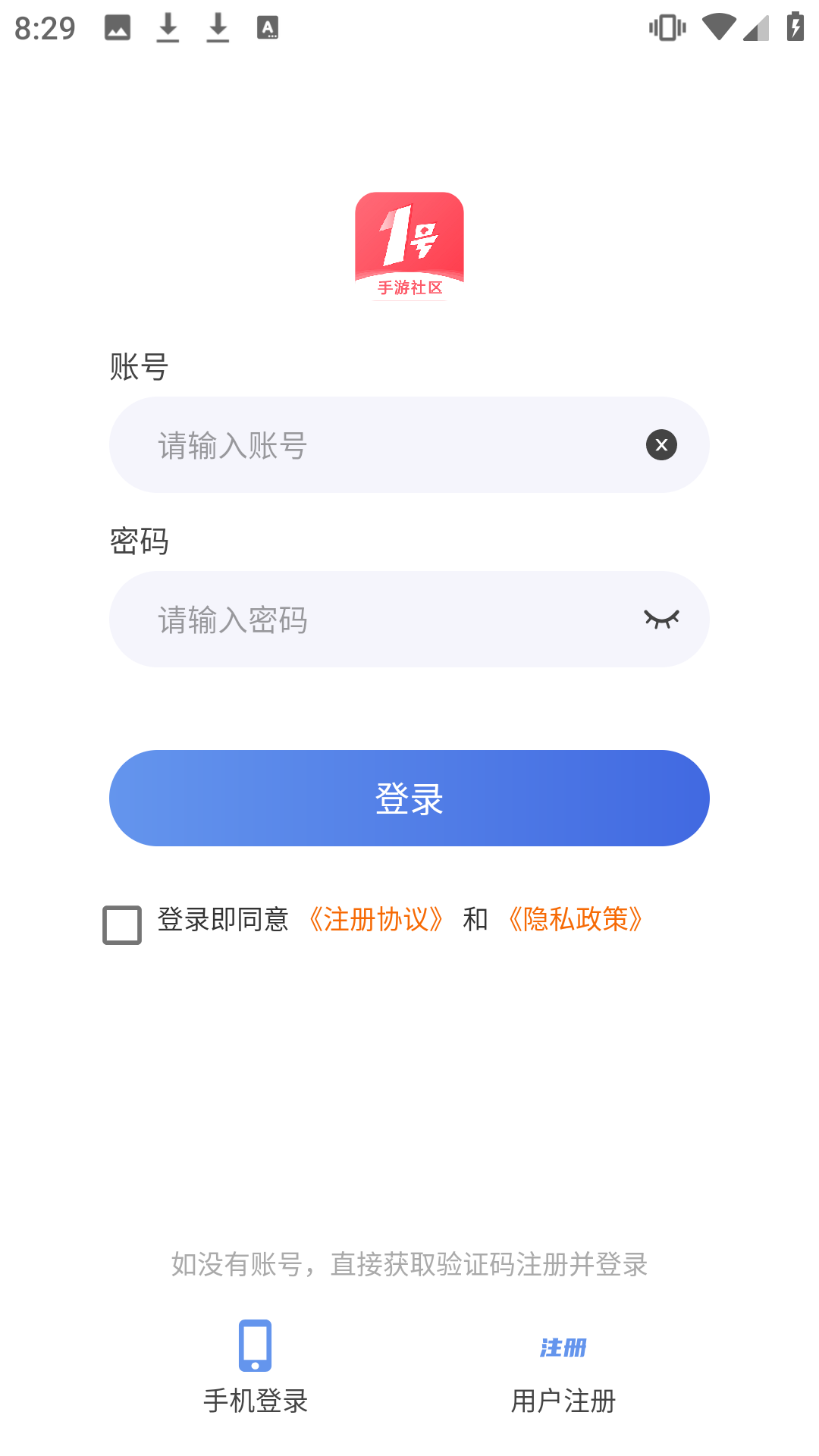
Task: Tap the second download arrow status icon
Action: [x=218, y=27]
